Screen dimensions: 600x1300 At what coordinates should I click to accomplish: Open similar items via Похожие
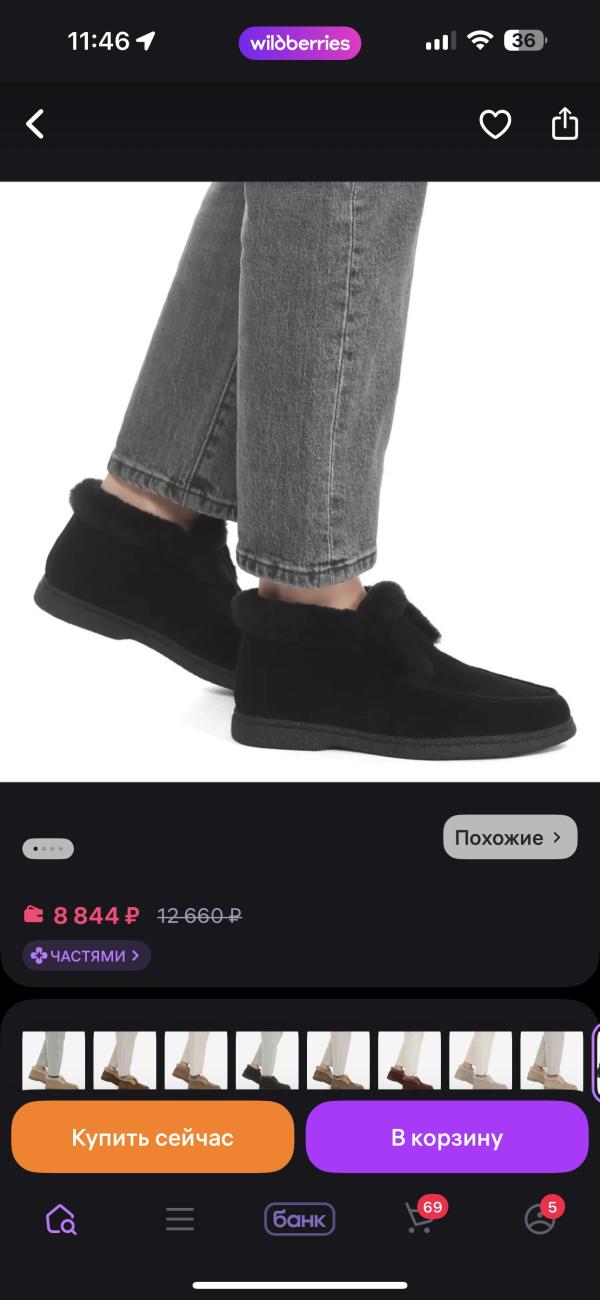click(510, 838)
